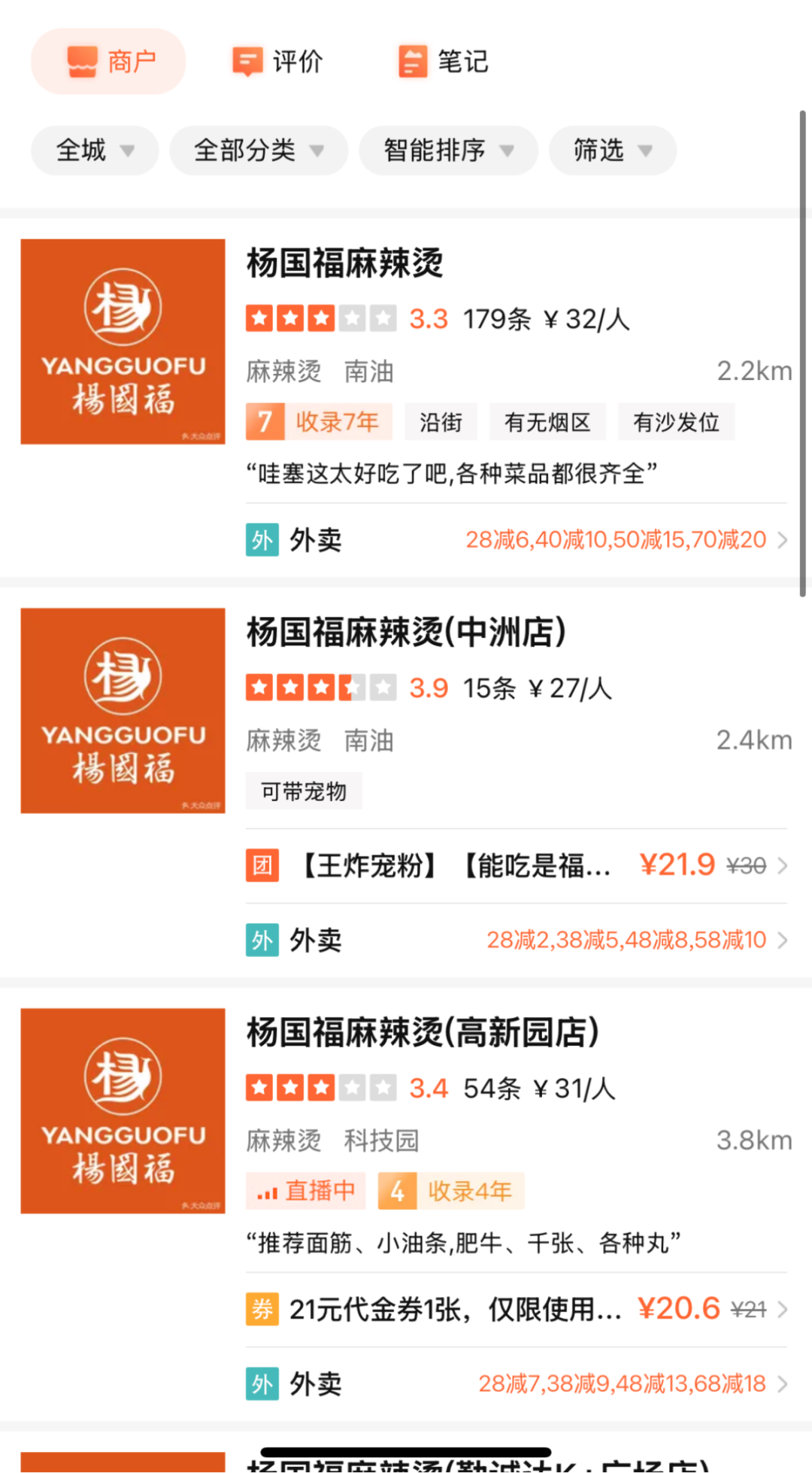
Task: View the 王炸宠粉 ¥21.9 group deal
Action: (517, 865)
